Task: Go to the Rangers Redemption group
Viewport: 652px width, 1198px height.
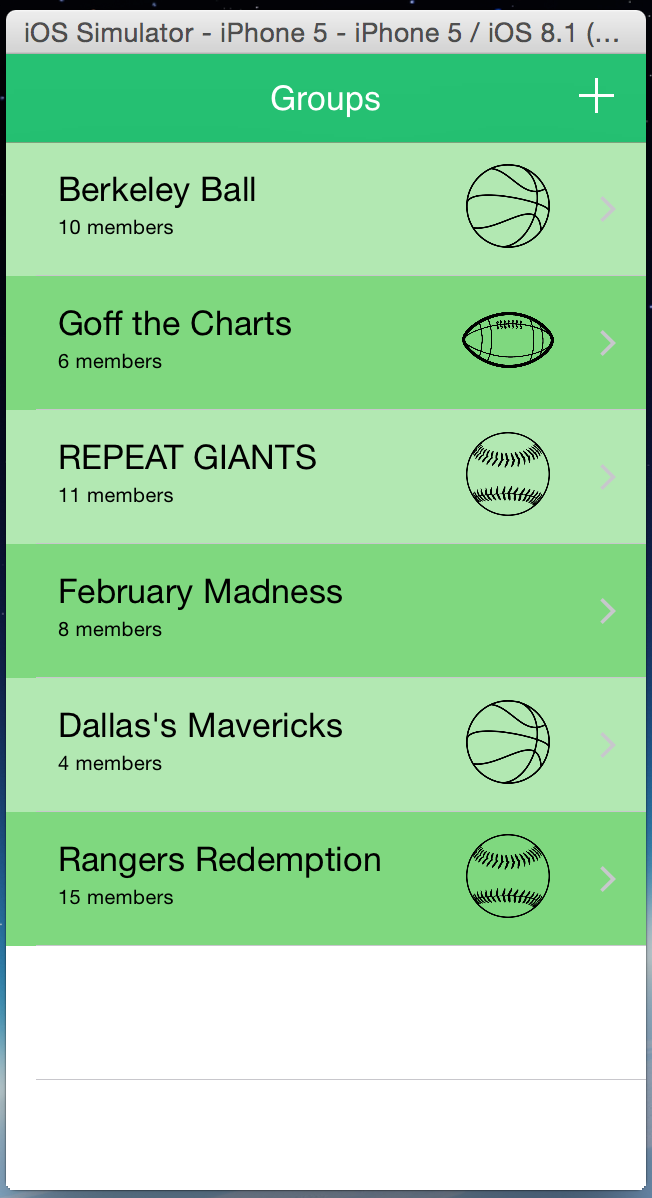Action: click(x=219, y=877)
